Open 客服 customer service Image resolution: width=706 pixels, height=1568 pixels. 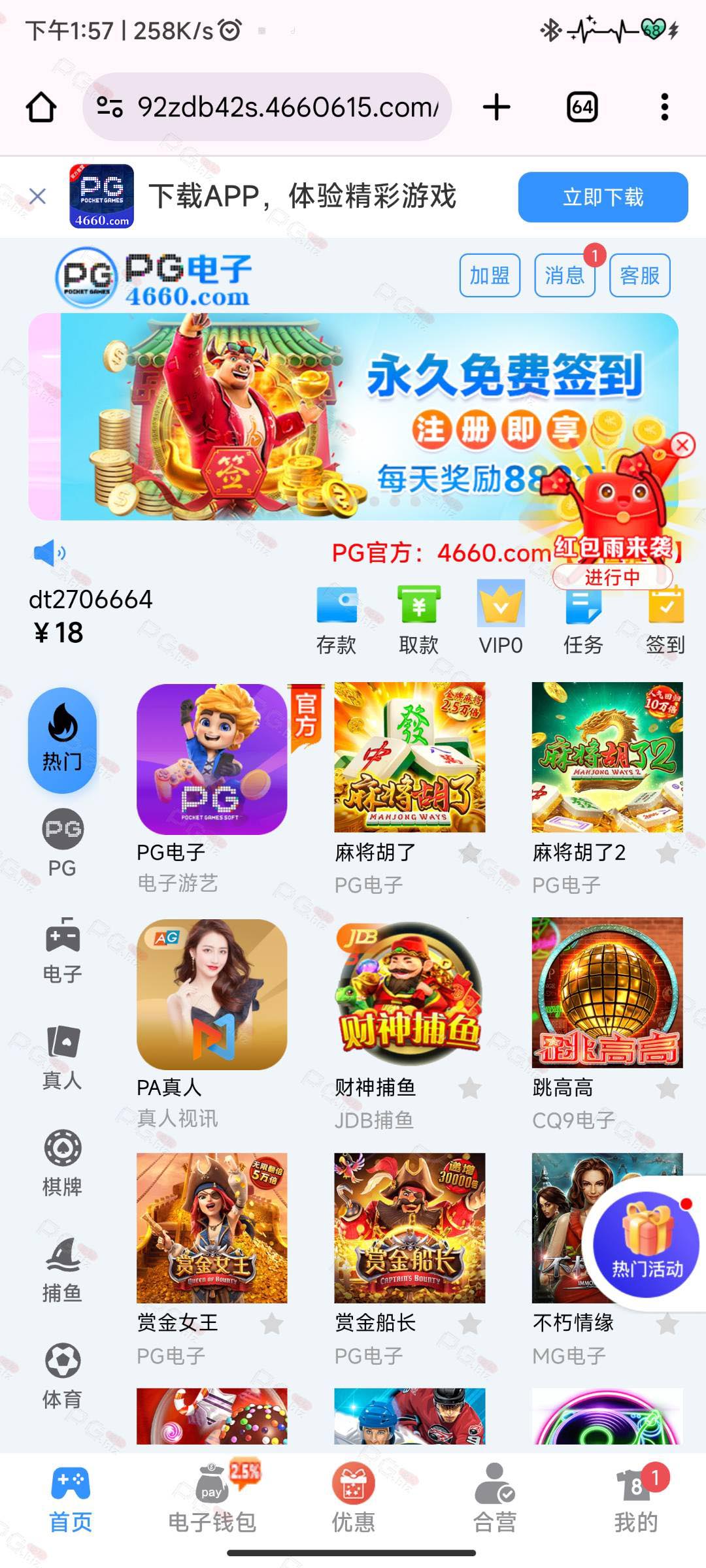(639, 275)
